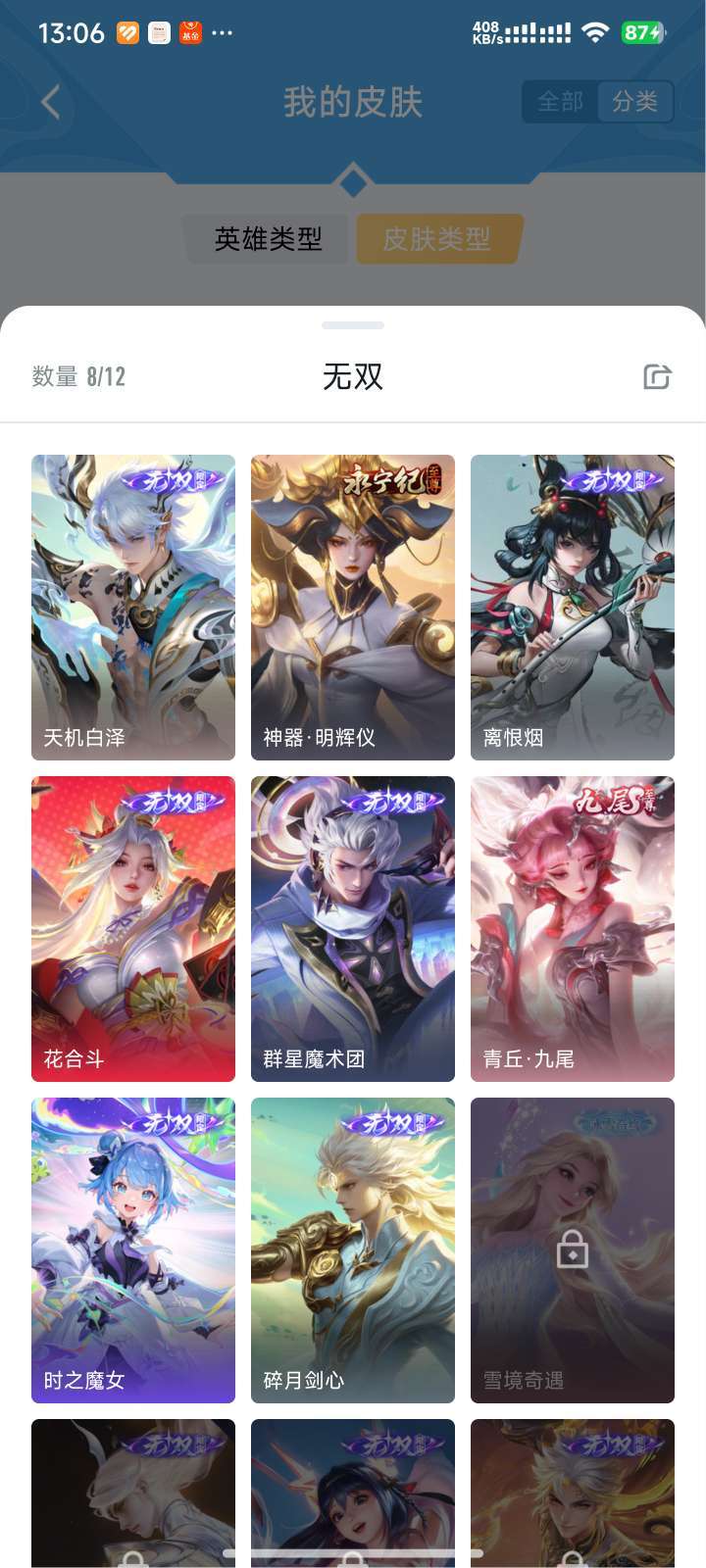The image size is (706, 1568).
Task: Tap the lock icon on the bottom-left skin
Action: coord(133,1560)
